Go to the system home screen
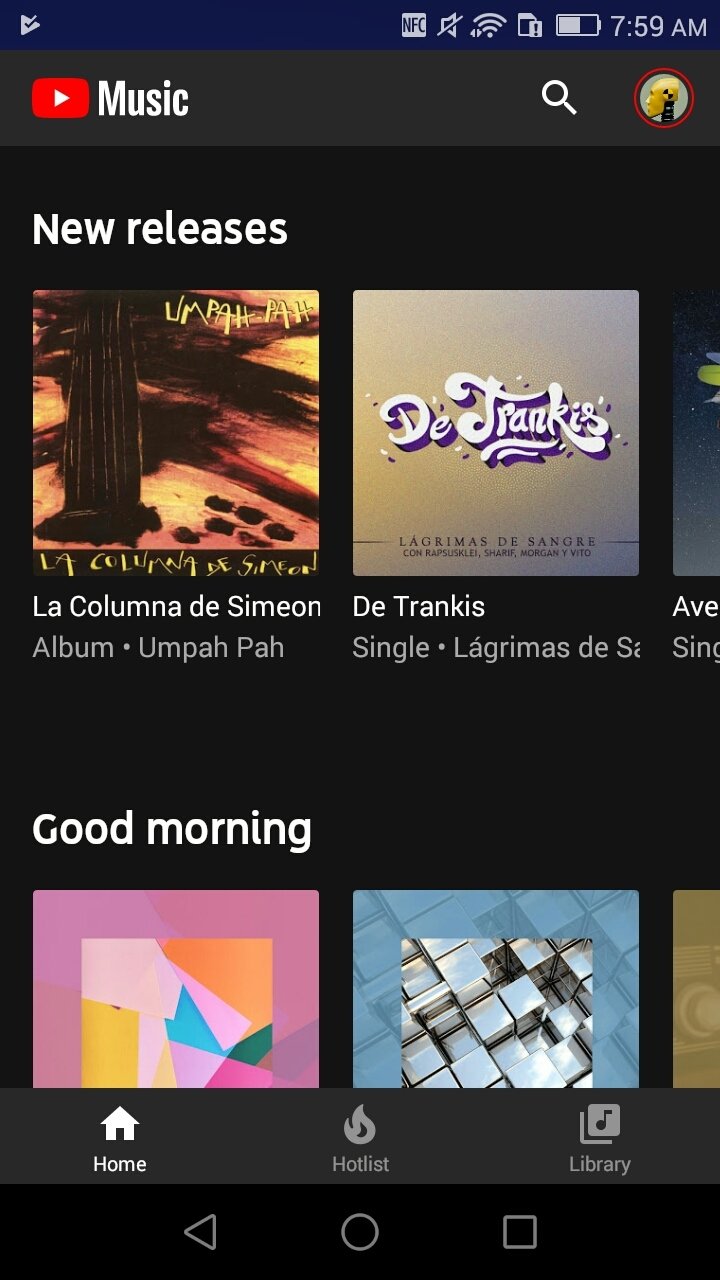The image size is (720, 1280). (x=360, y=1232)
